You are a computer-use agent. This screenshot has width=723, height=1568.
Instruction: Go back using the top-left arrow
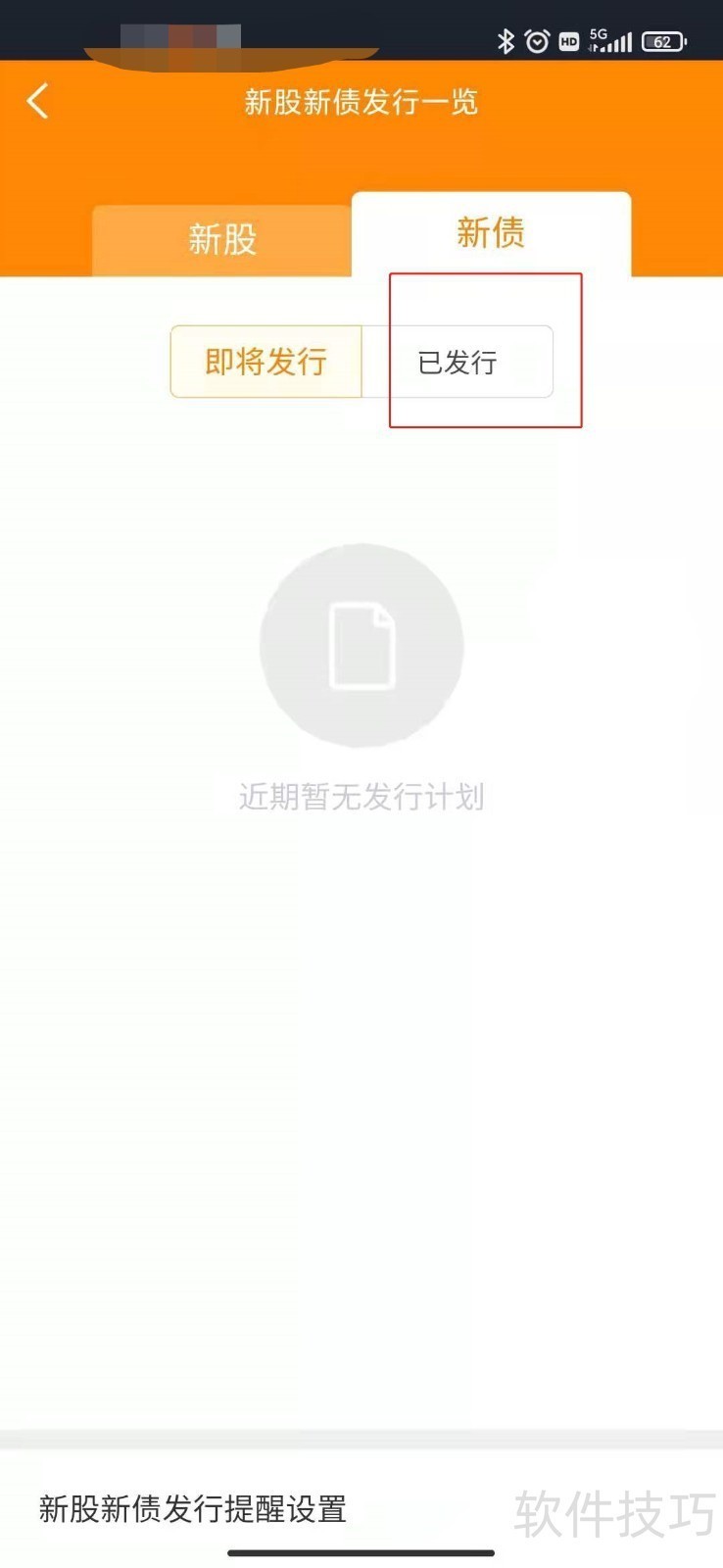37,101
